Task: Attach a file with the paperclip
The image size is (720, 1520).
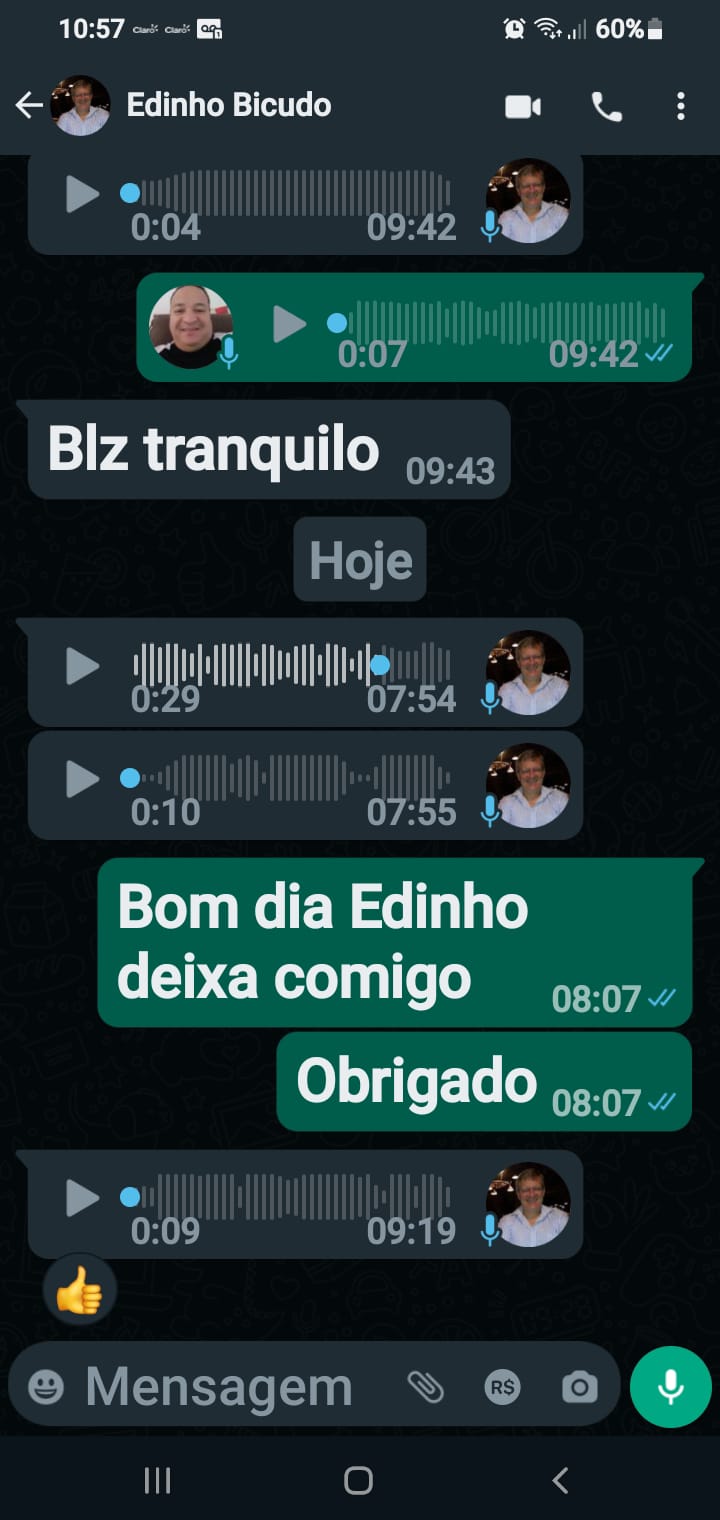Action: click(x=426, y=1387)
